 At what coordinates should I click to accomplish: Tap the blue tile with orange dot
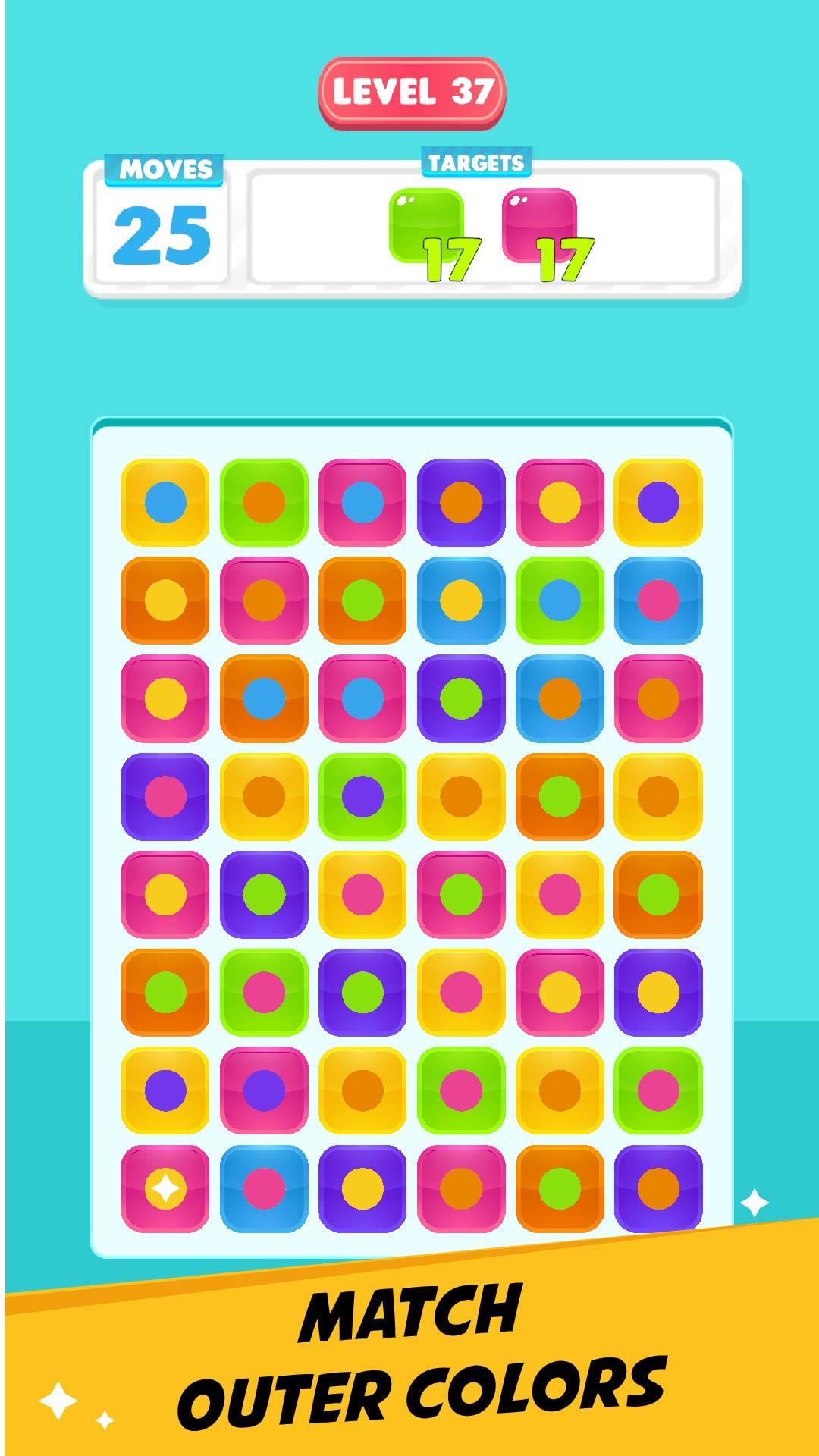(560, 698)
